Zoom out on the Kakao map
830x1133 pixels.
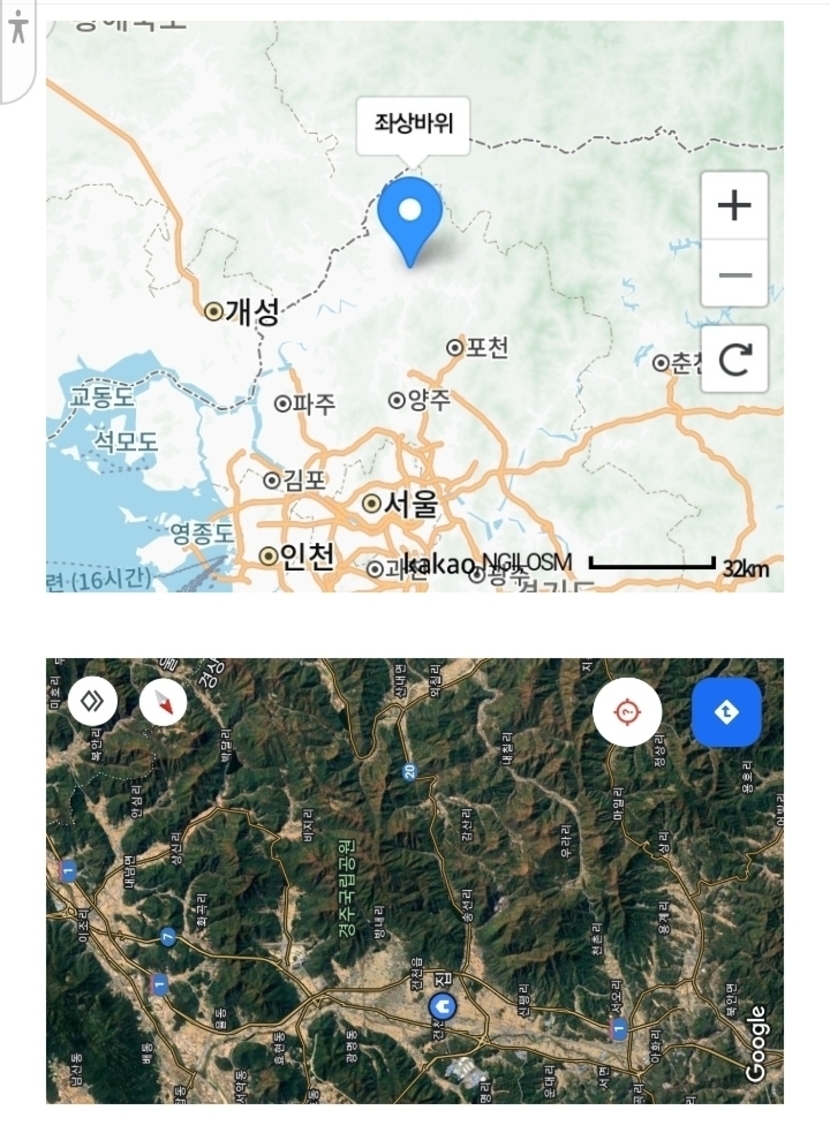pyautogui.click(x=734, y=275)
